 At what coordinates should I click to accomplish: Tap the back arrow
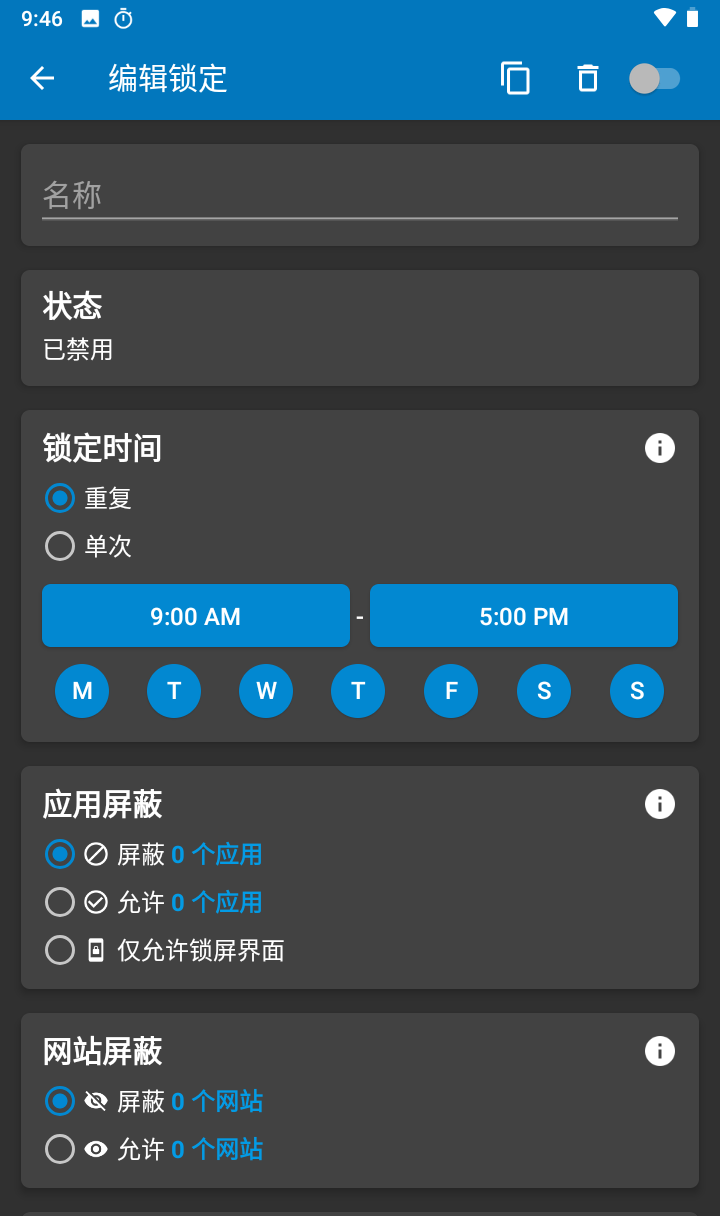click(41, 78)
